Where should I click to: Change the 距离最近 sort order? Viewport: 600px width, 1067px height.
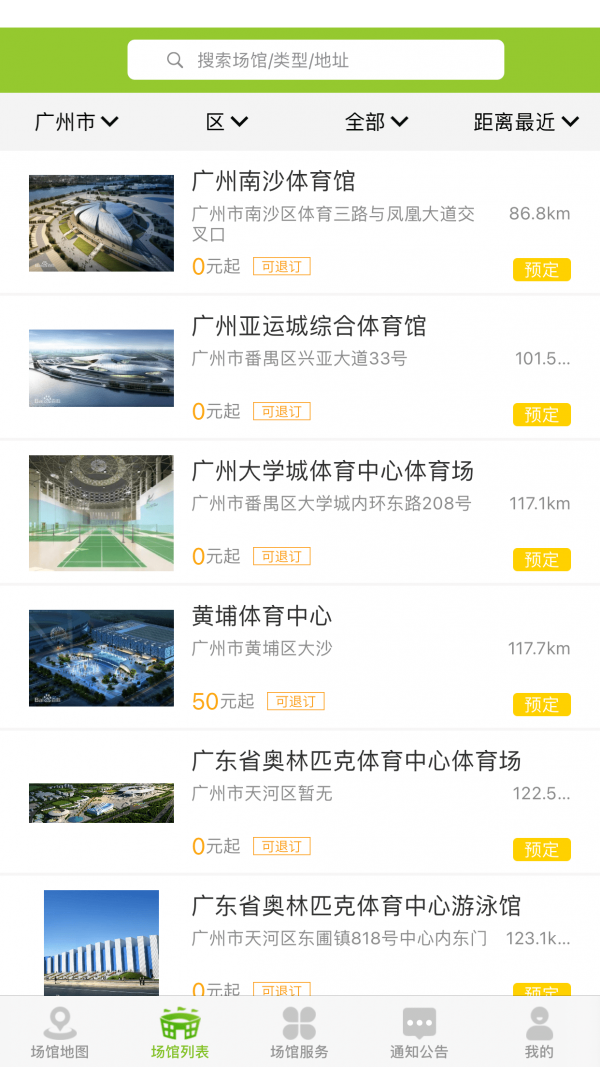pyautogui.click(x=526, y=122)
